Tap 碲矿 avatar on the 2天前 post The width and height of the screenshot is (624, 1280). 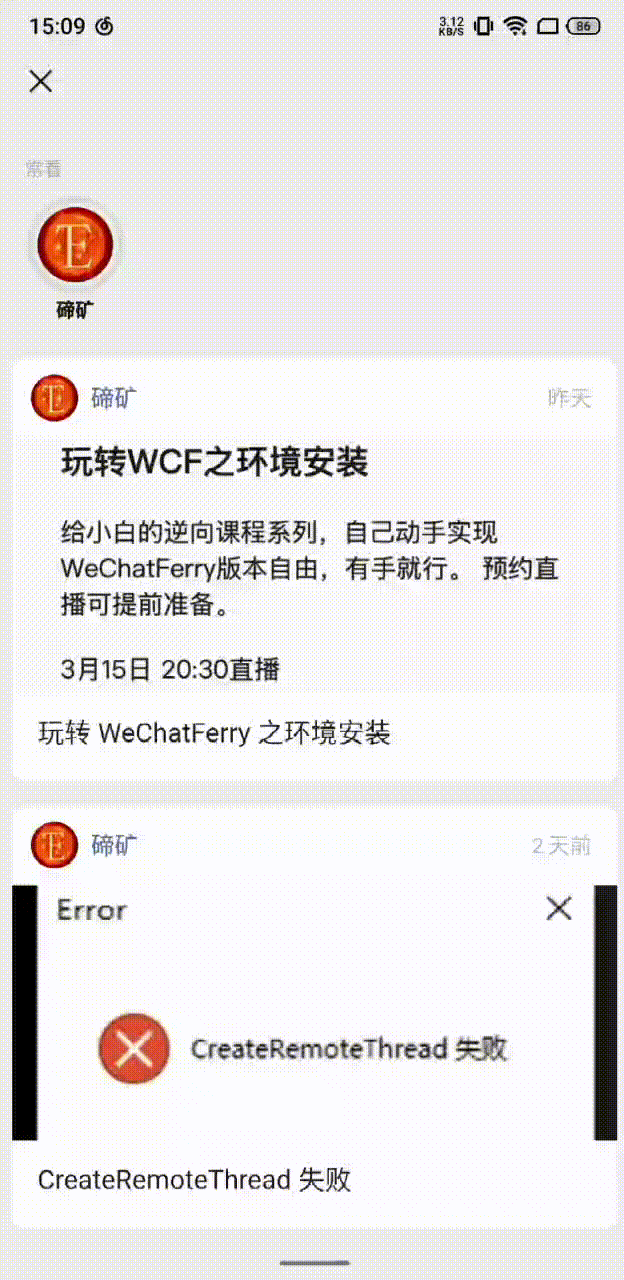pyautogui.click(x=54, y=846)
